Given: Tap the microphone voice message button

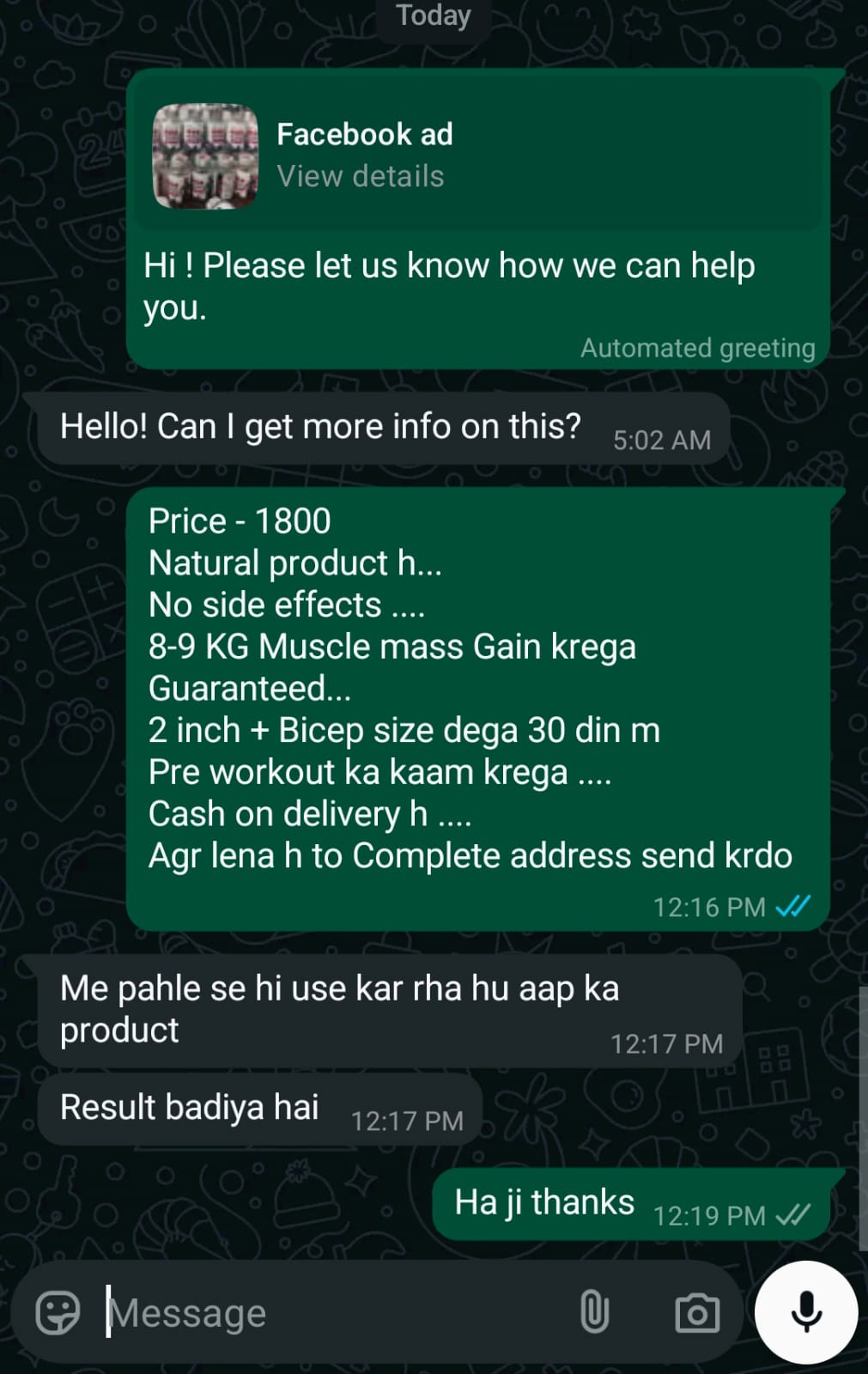Looking at the screenshot, I should (805, 1312).
